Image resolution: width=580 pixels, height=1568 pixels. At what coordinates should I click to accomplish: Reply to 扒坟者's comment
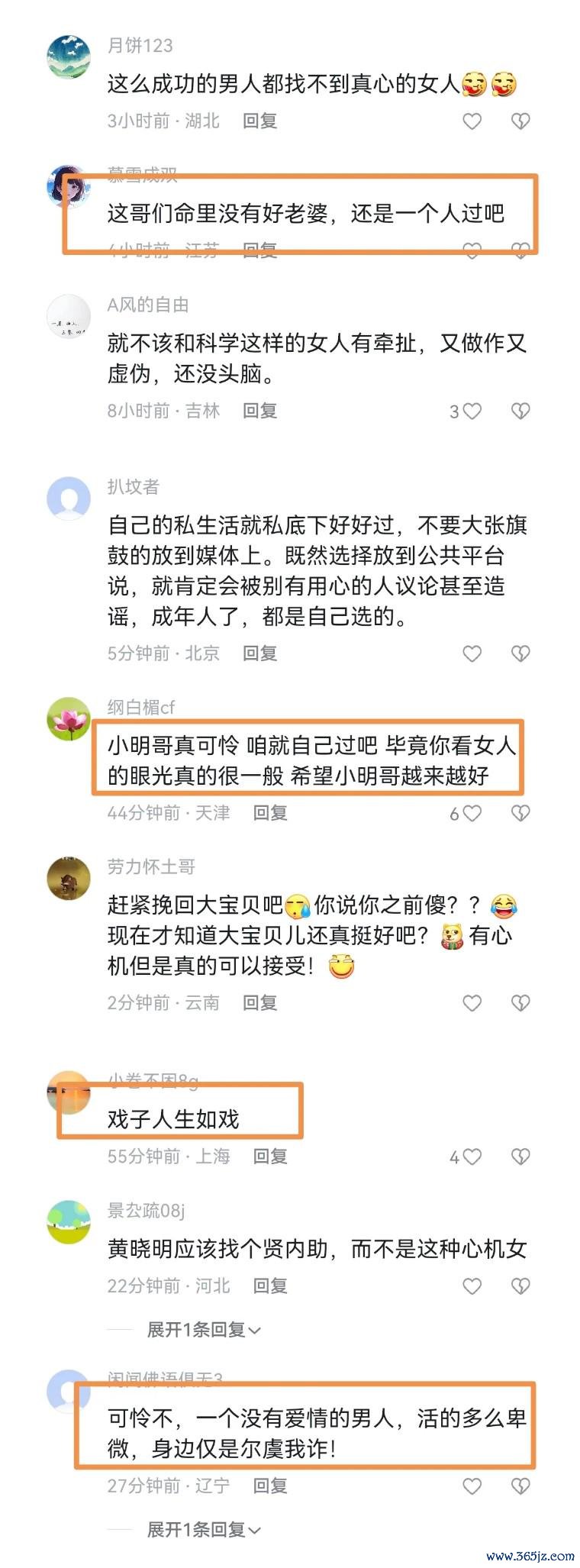[259, 653]
